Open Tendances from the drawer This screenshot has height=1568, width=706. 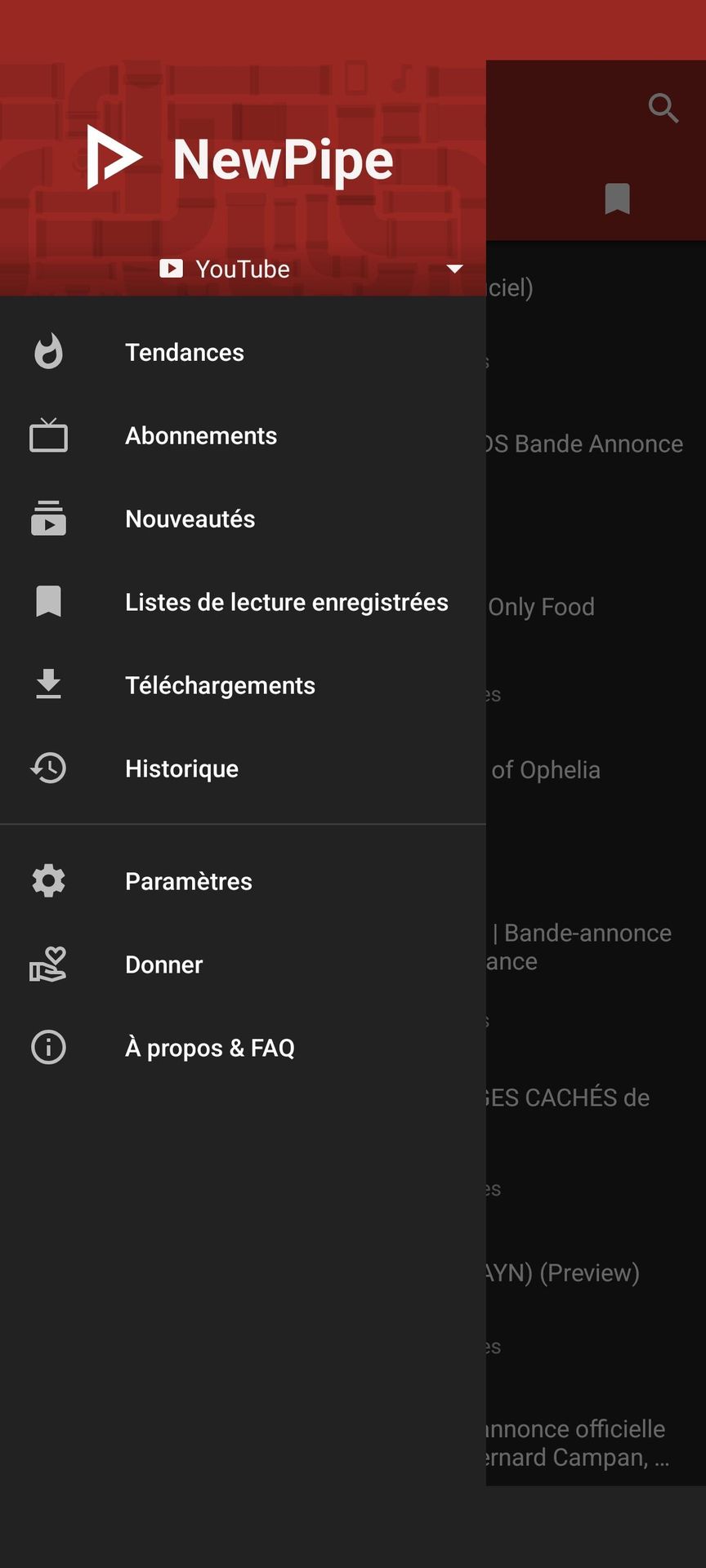point(185,352)
